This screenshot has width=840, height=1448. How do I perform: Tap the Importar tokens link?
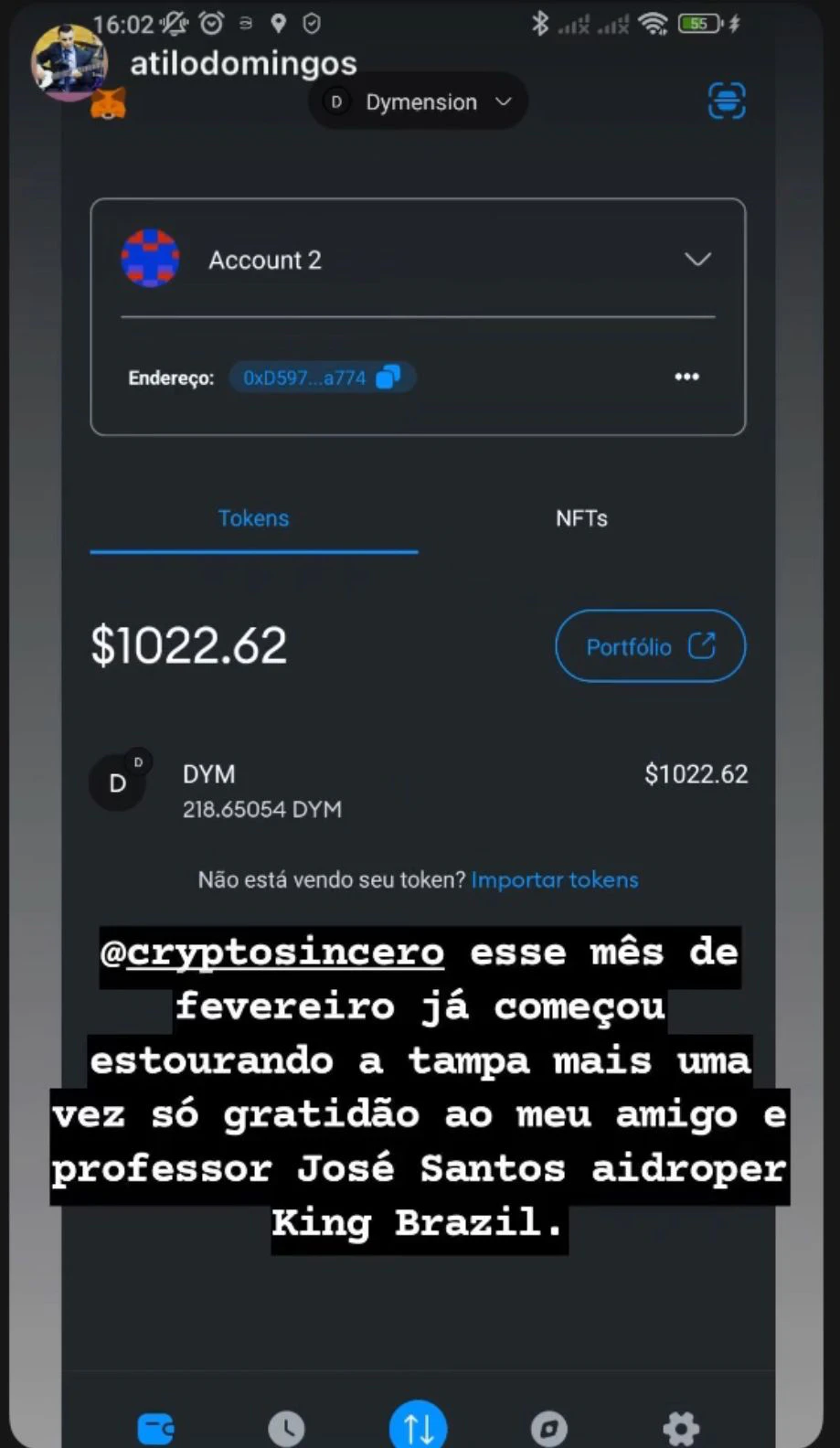point(554,879)
